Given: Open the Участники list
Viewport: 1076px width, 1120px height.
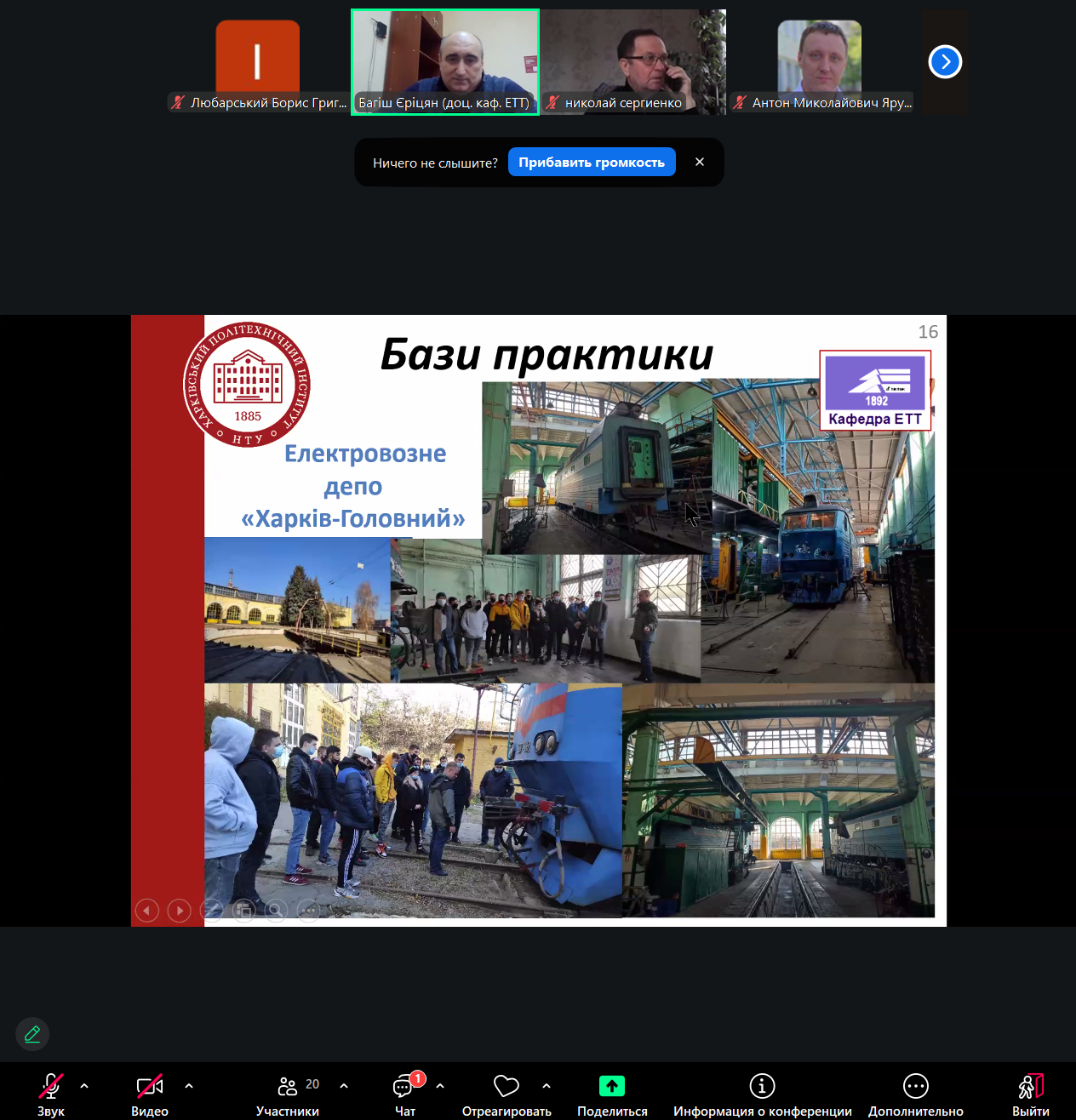Looking at the screenshot, I should [x=288, y=1094].
